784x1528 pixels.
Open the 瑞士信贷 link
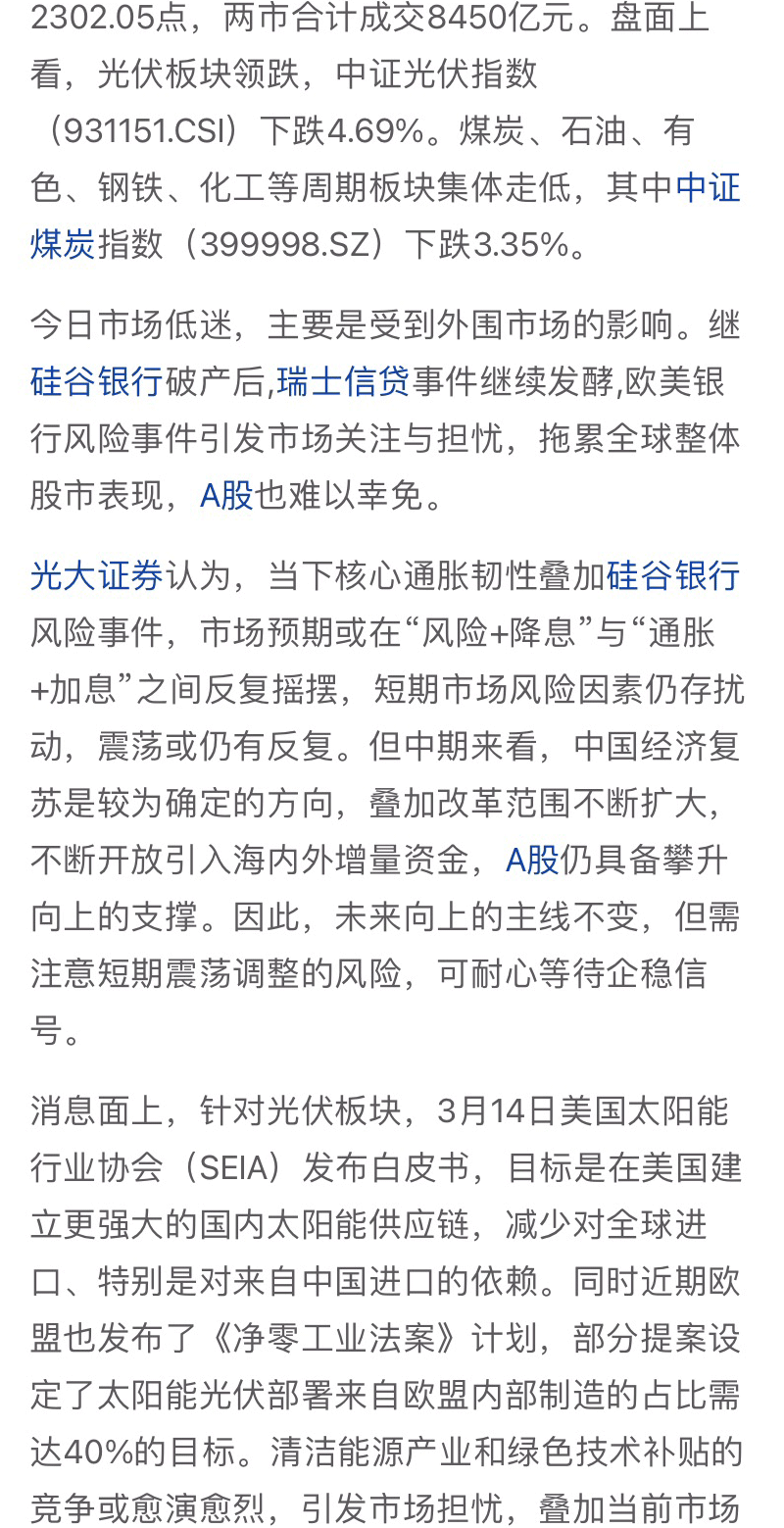coord(343,381)
